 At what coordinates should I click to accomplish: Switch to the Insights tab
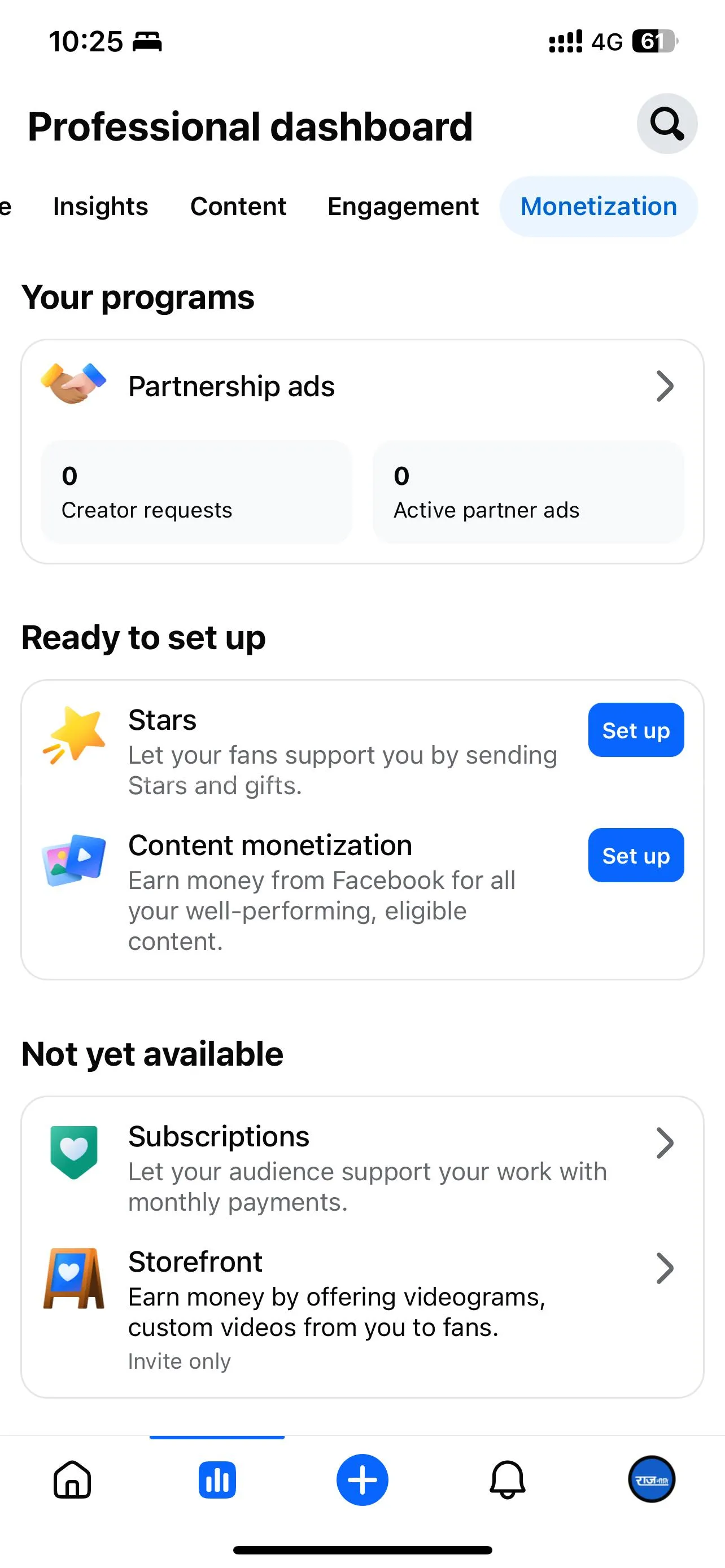(x=101, y=207)
